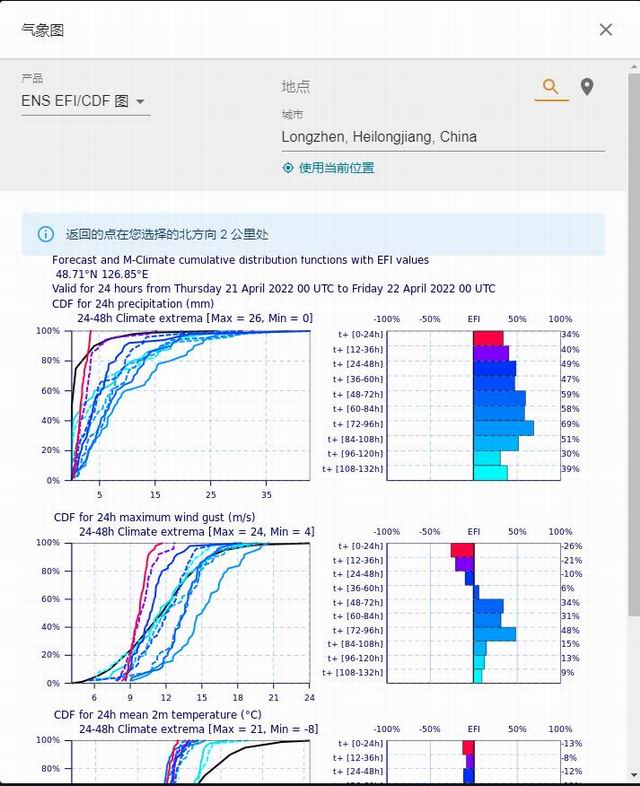Open the map pin location picker
Screen dimensions: 640x786
[x=587, y=87]
